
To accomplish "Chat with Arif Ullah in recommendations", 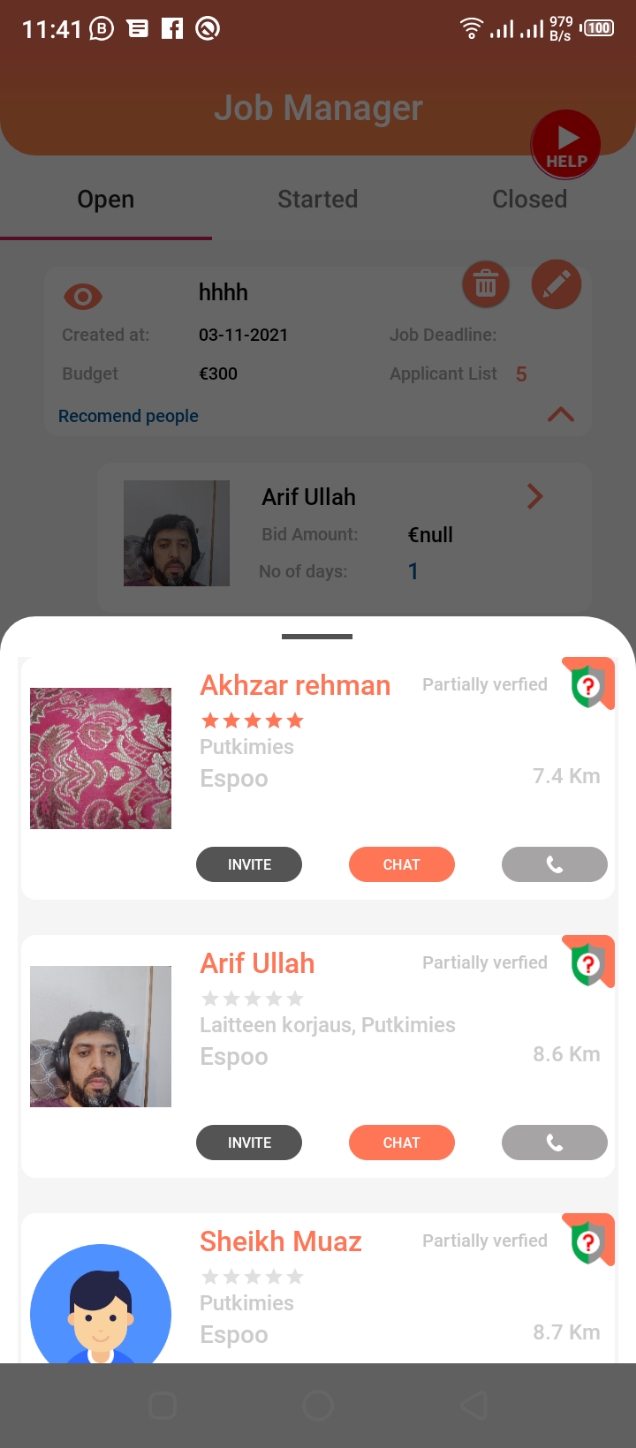I will pyautogui.click(x=401, y=1142).
